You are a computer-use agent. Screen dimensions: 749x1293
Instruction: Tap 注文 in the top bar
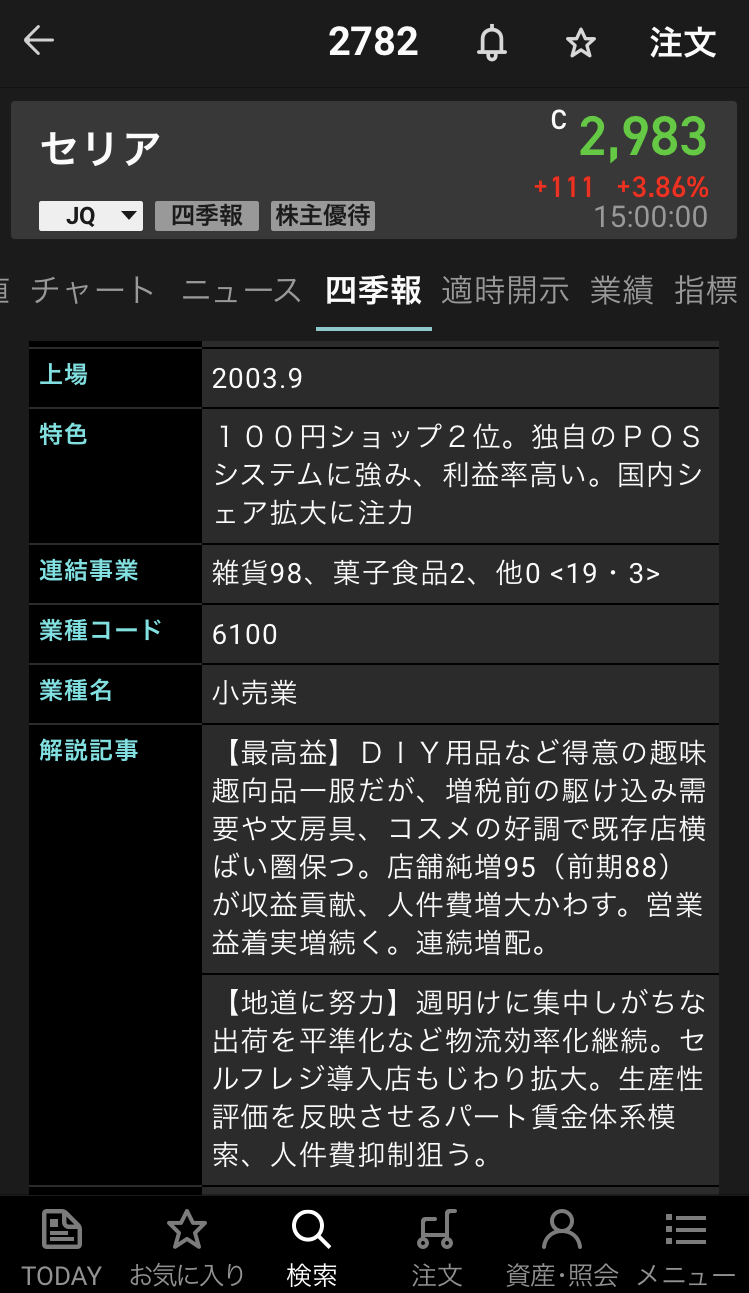click(682, 43)
